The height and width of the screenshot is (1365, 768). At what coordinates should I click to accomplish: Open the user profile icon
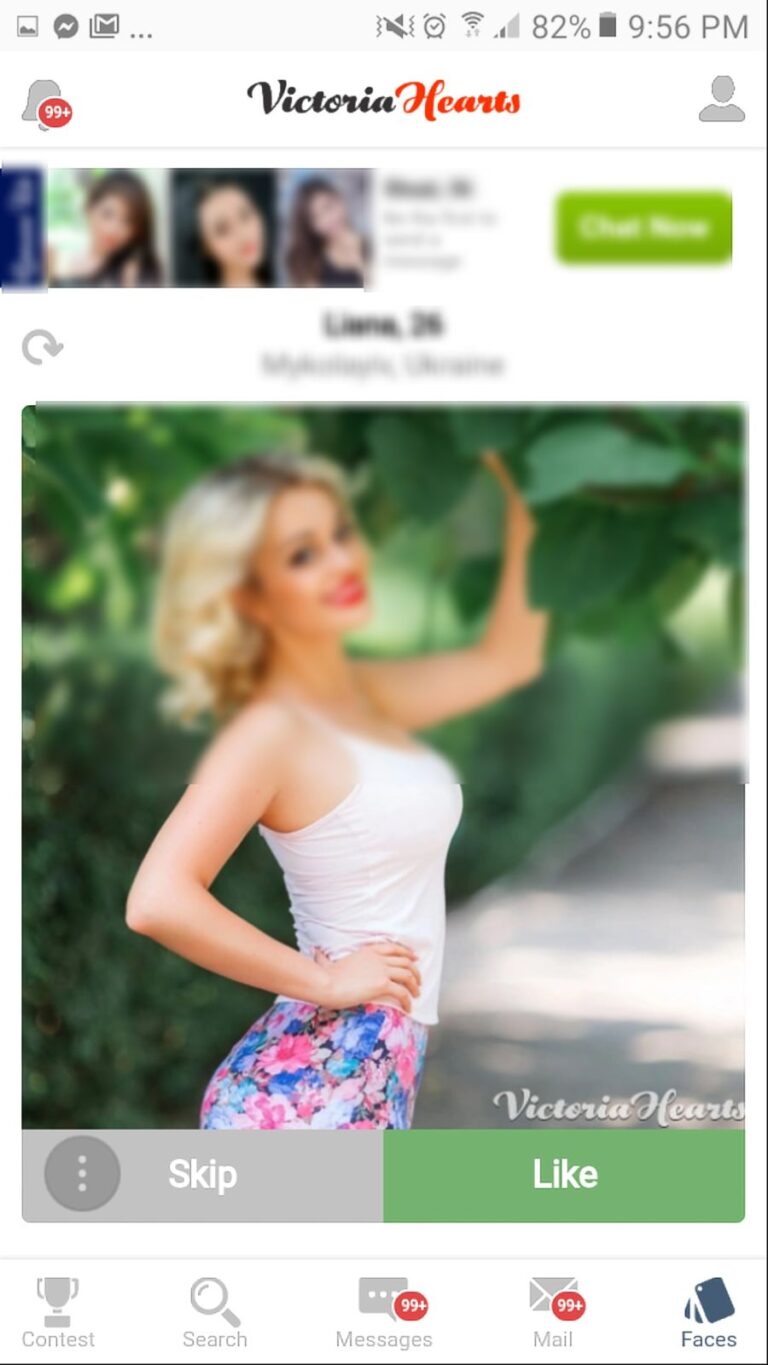tap(721, 100)
